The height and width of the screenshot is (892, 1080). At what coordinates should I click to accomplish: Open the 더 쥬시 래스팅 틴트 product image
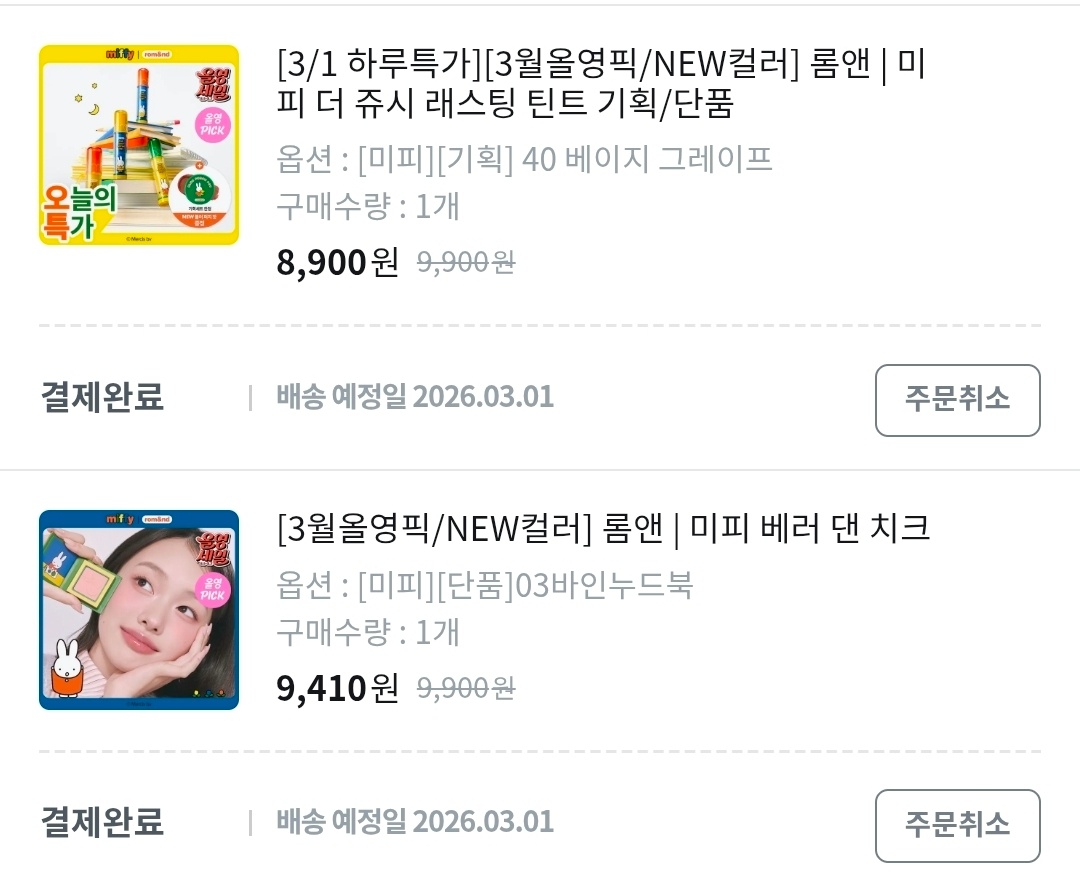pyautogui.click(x=139, y=145)
